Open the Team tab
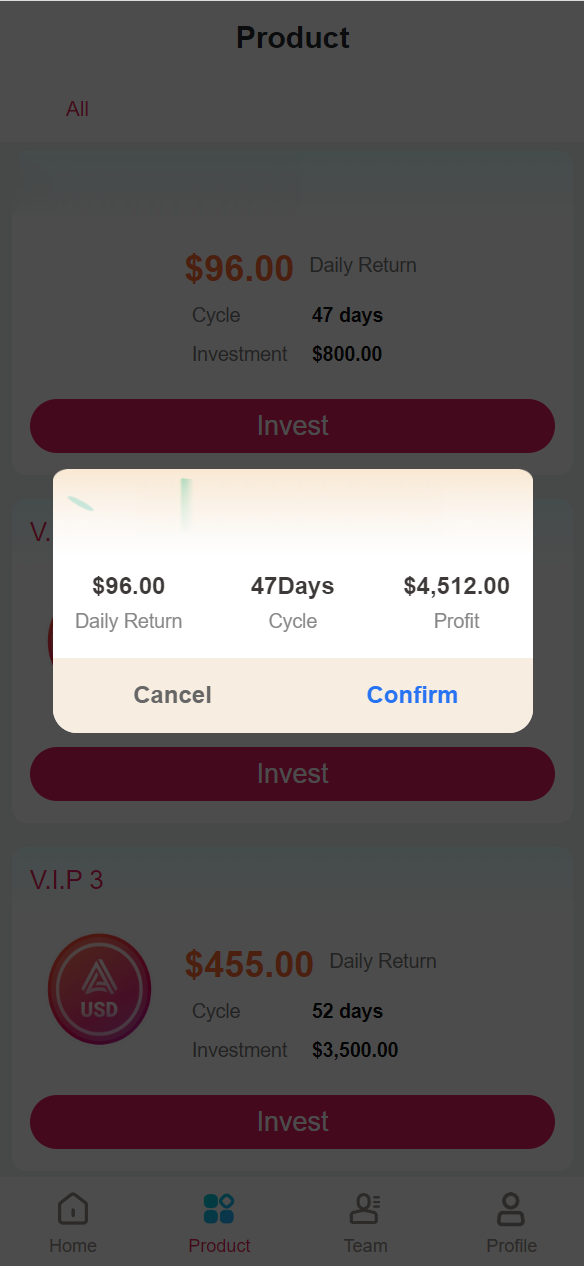The width and height of the screenshot is (584, 1266). point(365,1222)
